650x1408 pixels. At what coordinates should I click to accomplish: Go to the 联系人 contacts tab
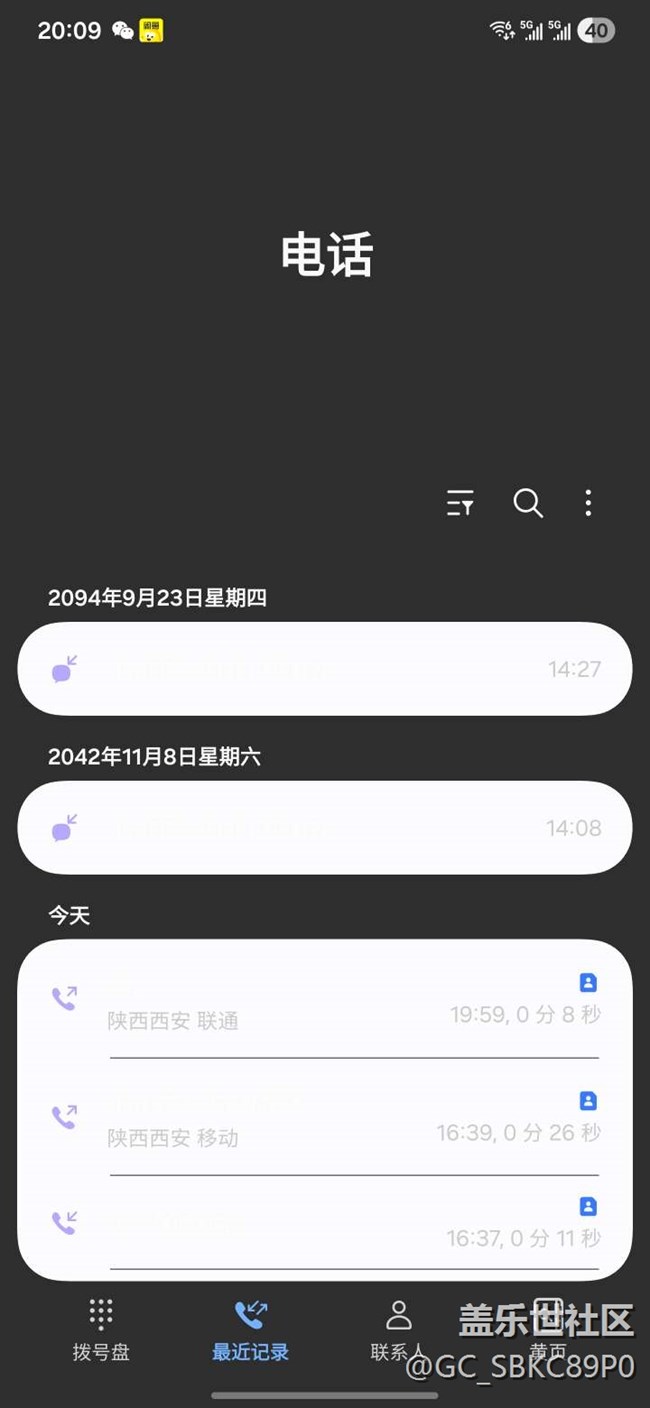pyautogui.click(x=398, y=1330)
